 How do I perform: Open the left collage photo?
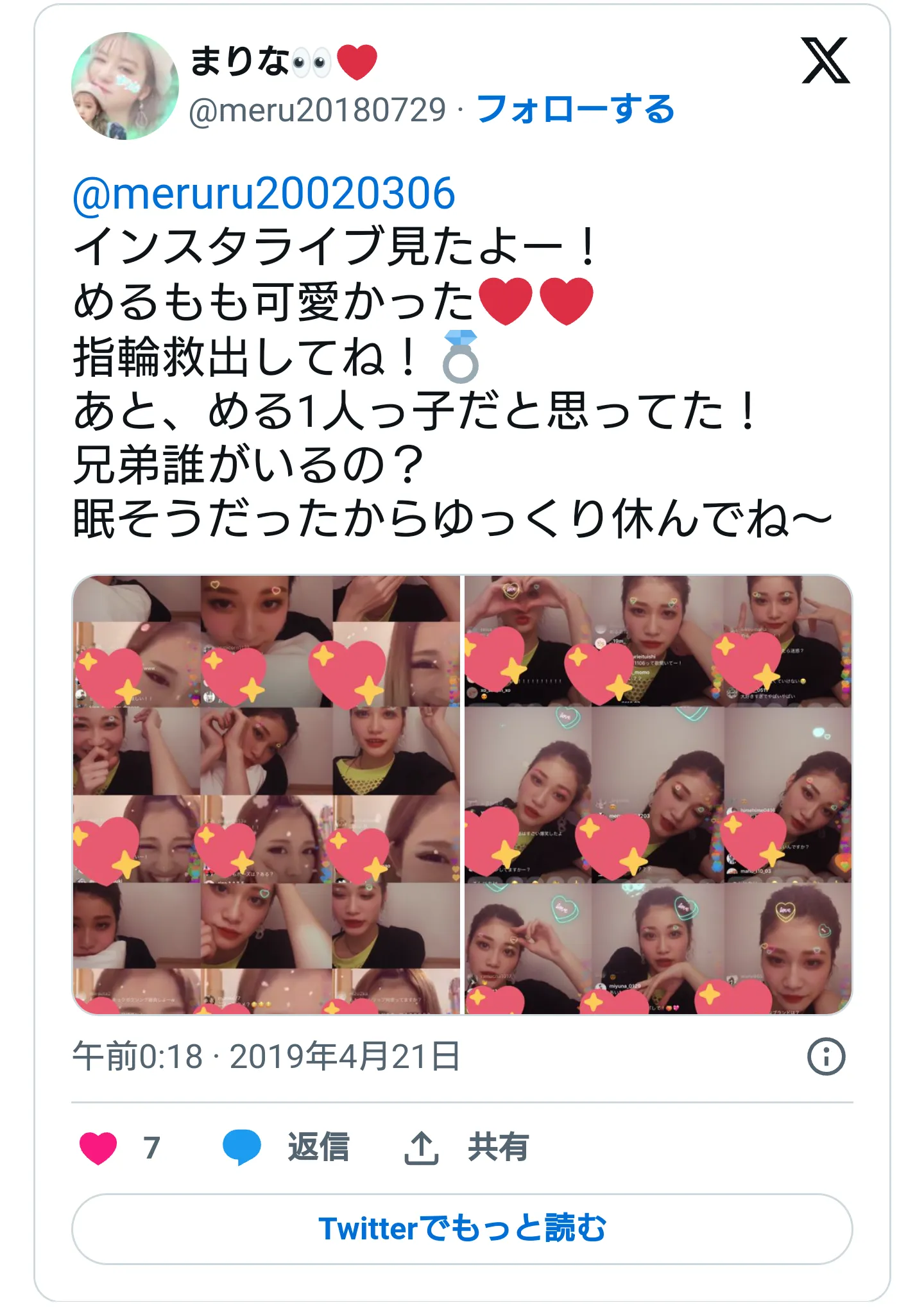point(266,795)
